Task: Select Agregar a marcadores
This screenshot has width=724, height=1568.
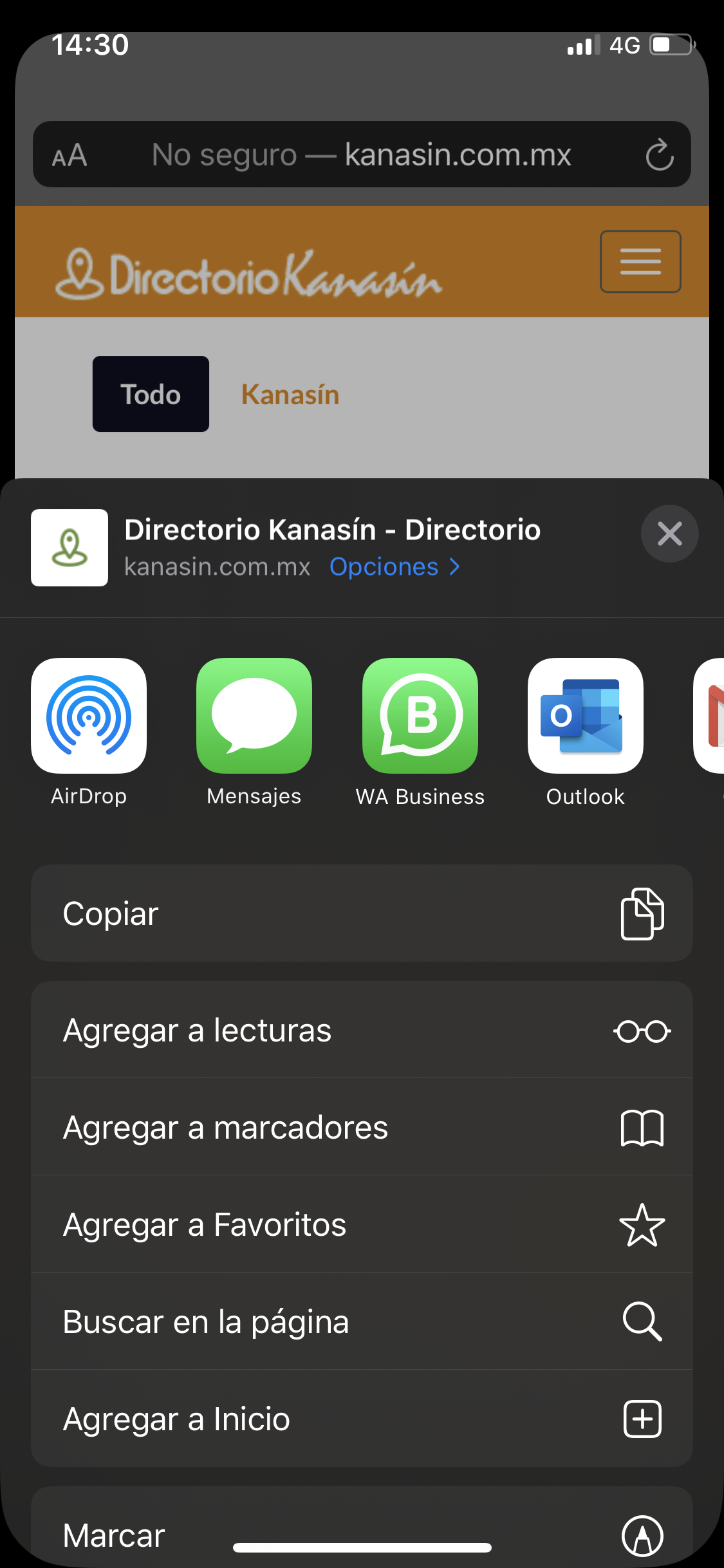Action: (x=362, y=1127)
